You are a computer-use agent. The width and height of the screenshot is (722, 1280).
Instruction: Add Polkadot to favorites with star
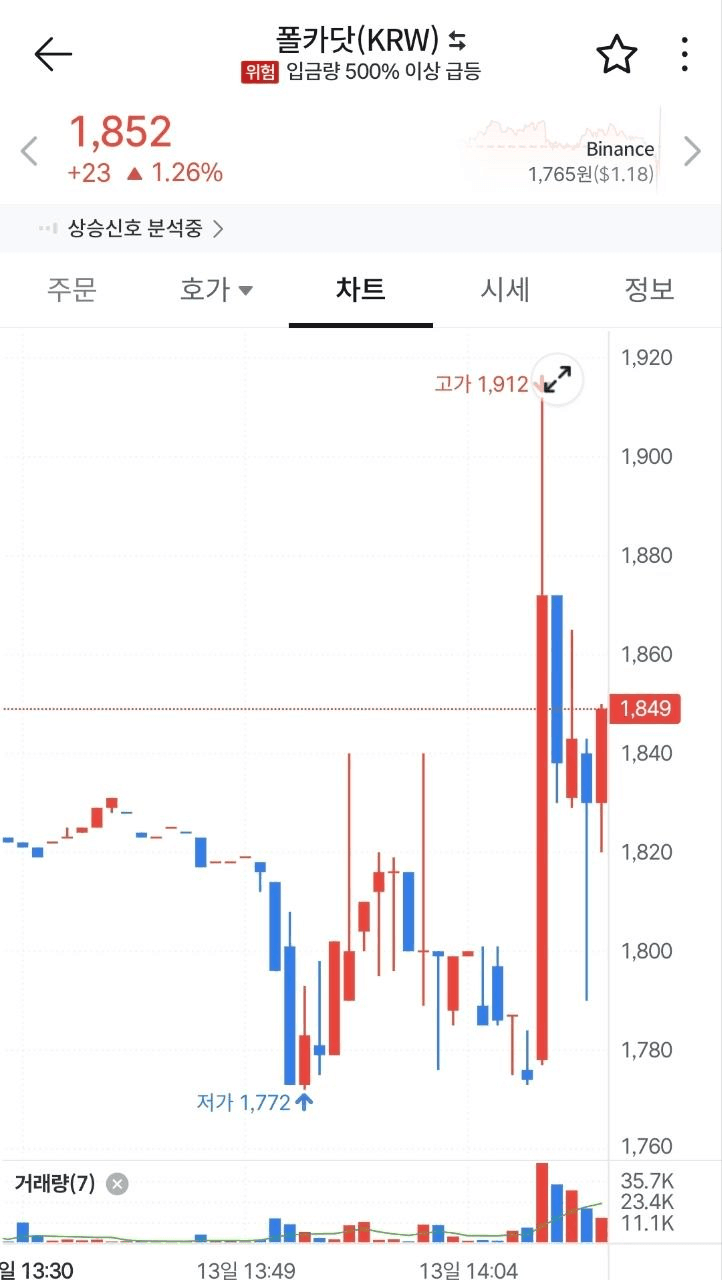tap(616, 54)
